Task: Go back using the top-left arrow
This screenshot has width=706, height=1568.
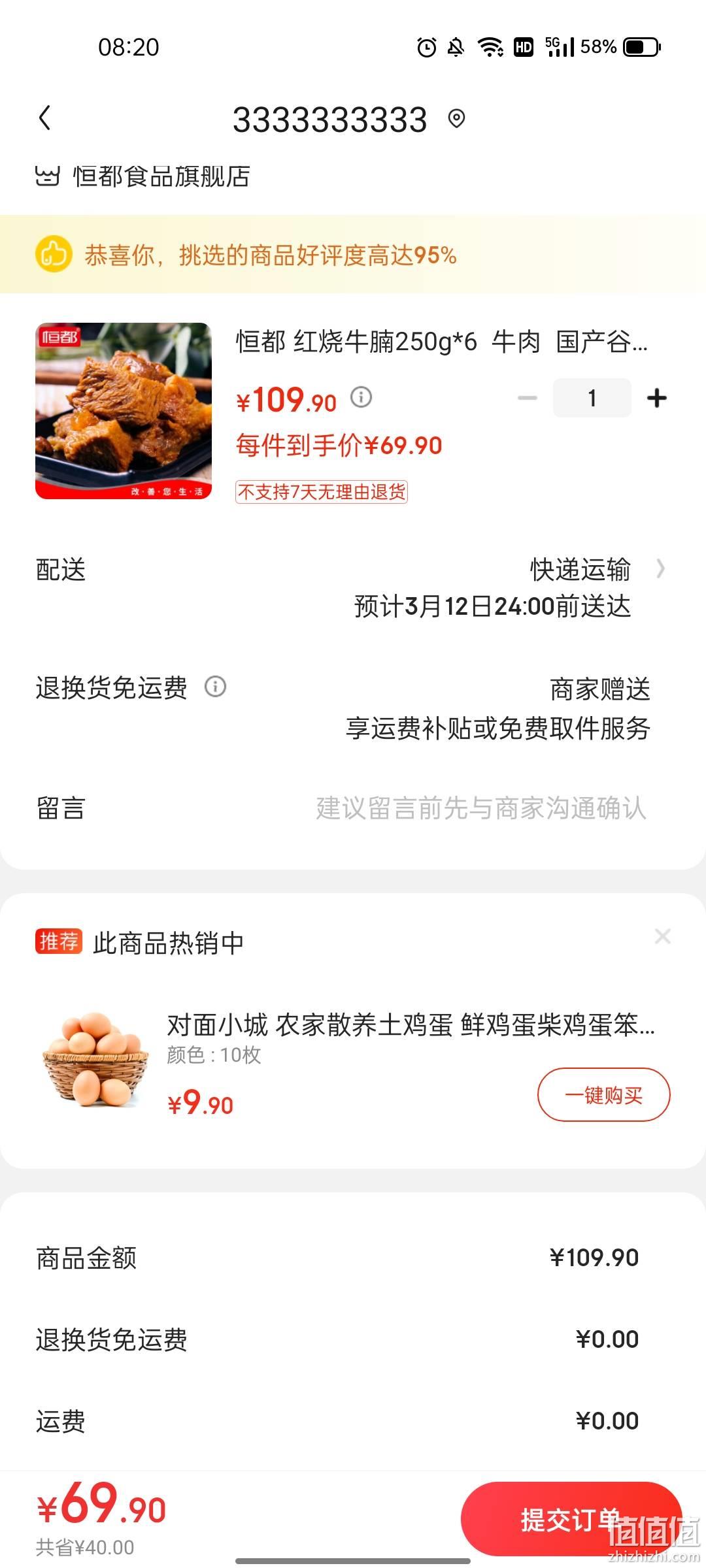Action: click(x=44, y=119)
